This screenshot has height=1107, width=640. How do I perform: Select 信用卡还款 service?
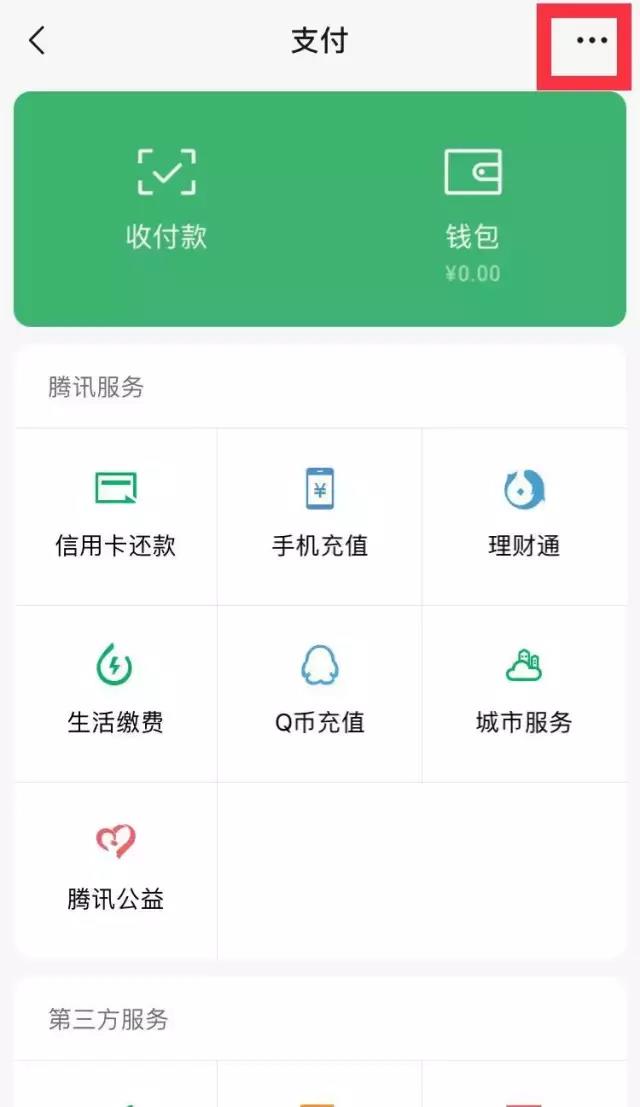(x=116, y=516)
